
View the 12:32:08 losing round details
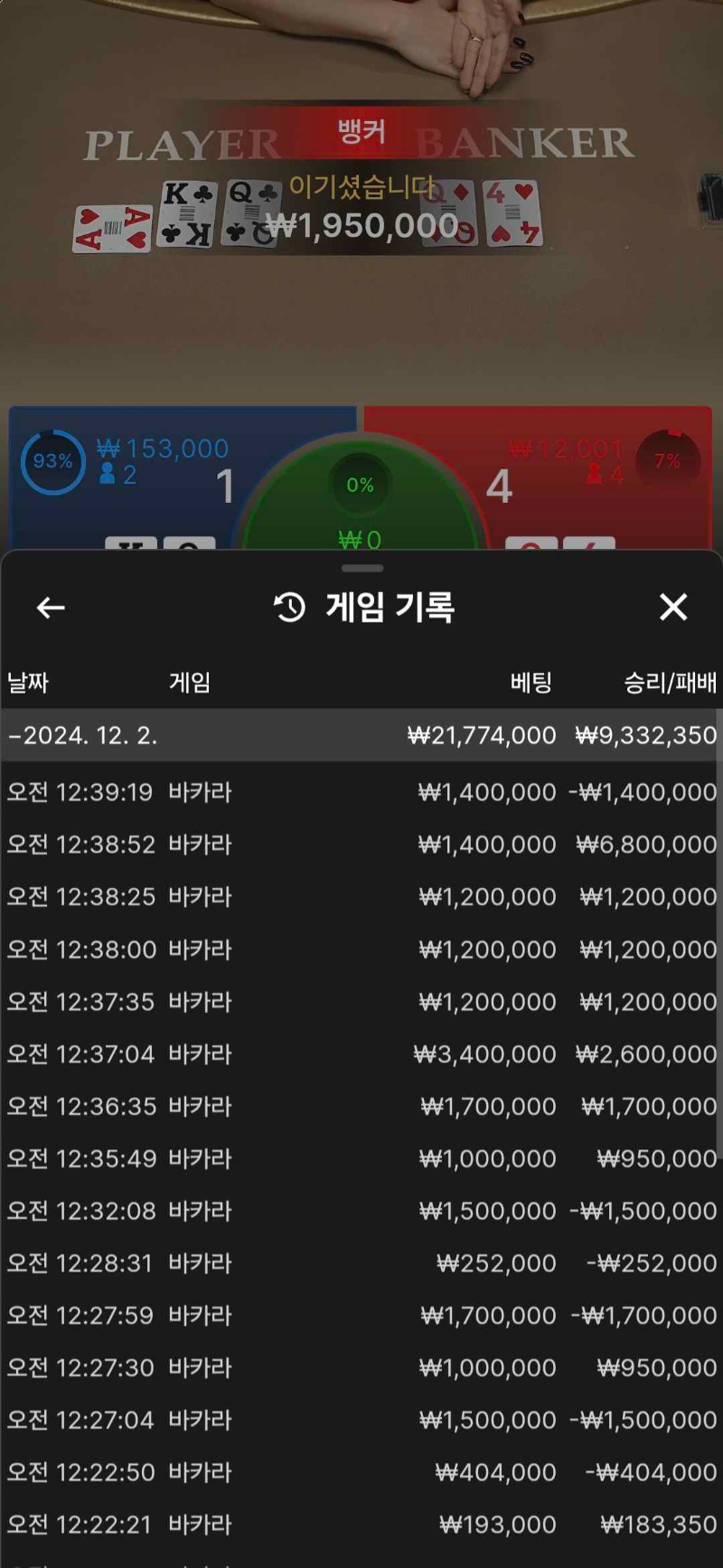(x=360, y=1211)
